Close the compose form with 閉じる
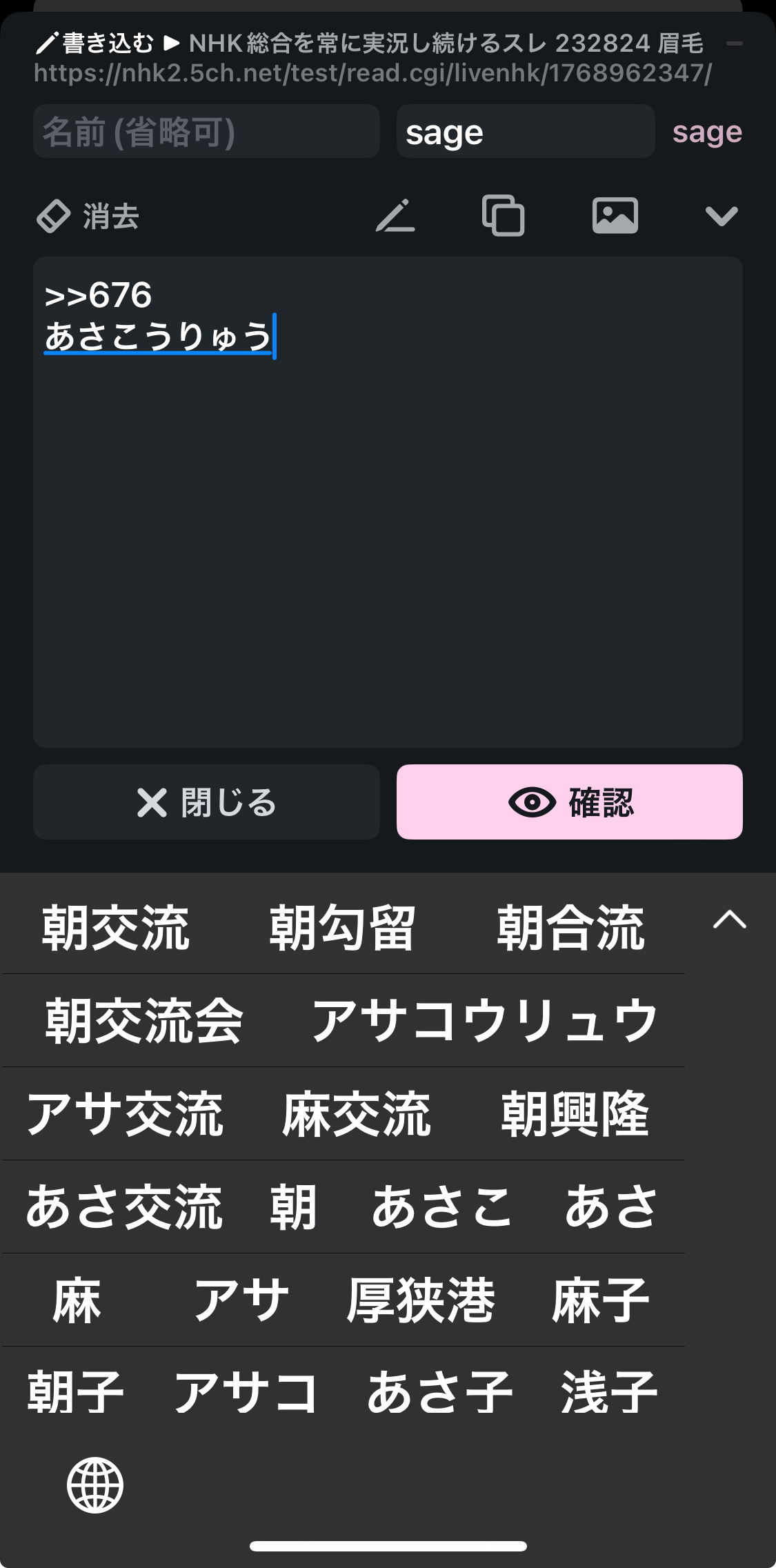 click(206, 802)
